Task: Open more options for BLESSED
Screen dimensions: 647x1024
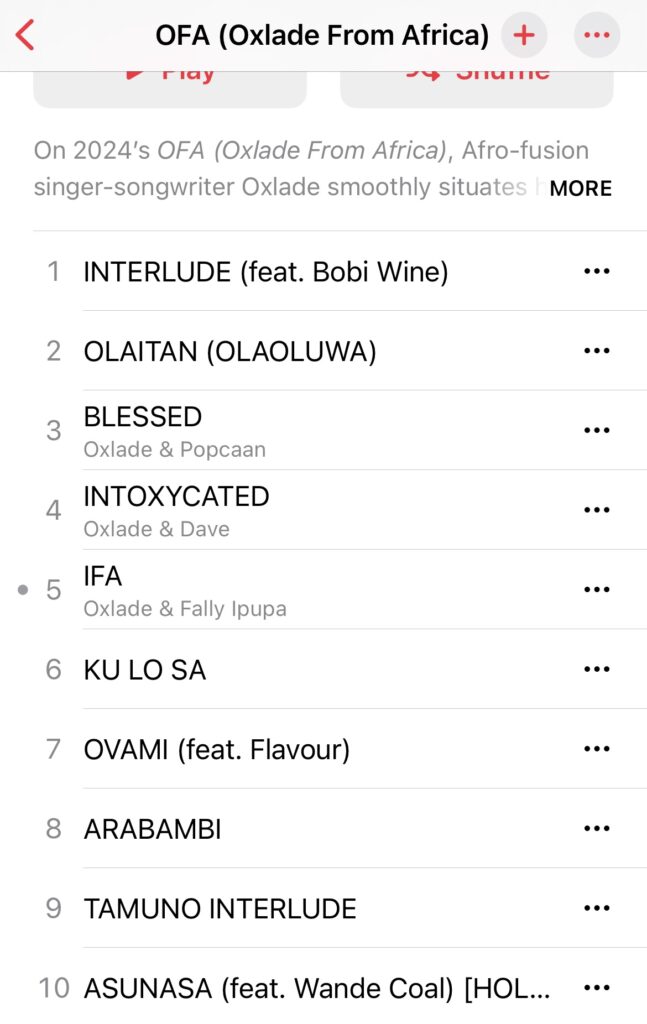Action: point(596,431)
